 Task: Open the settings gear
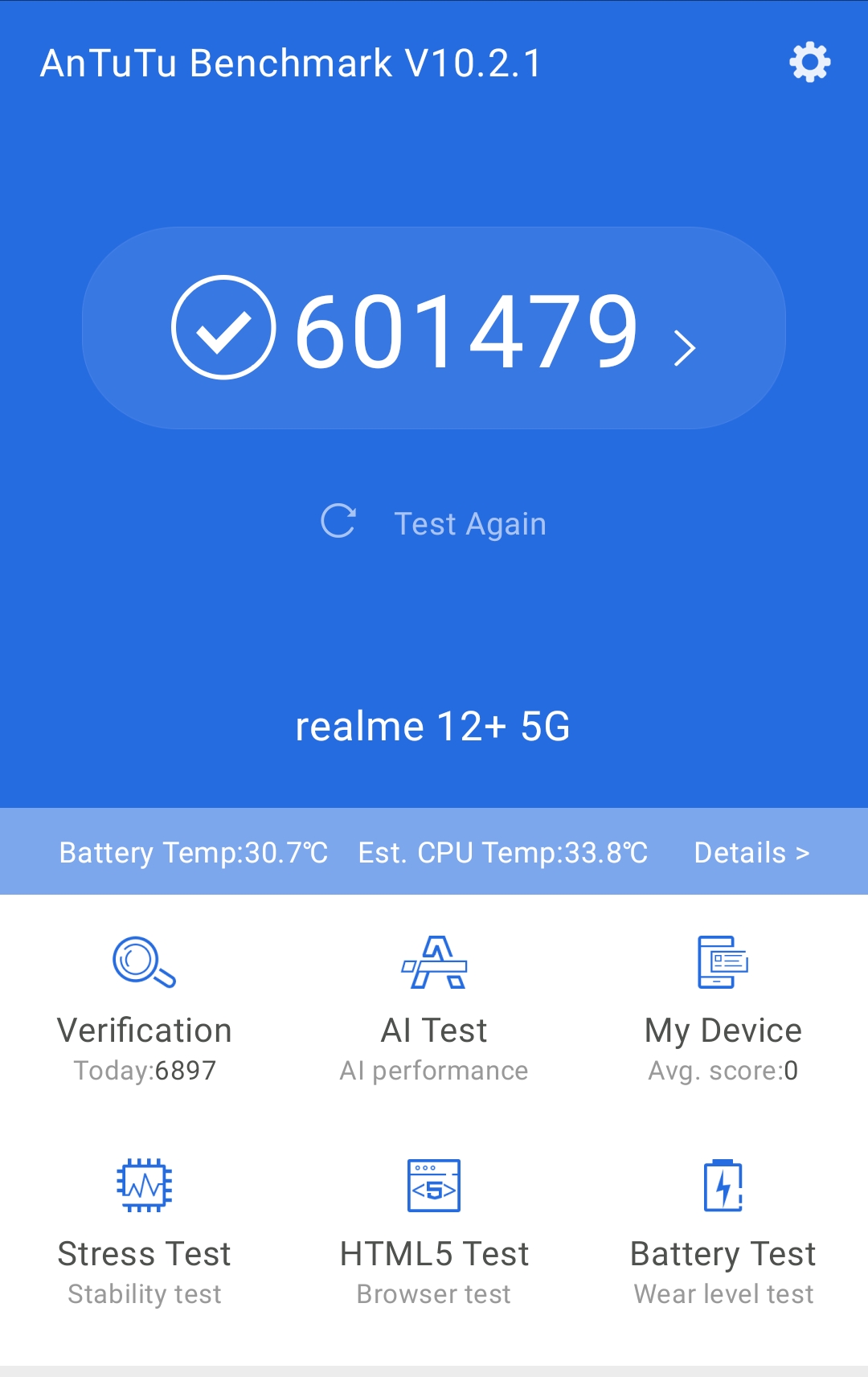point(809,63)
